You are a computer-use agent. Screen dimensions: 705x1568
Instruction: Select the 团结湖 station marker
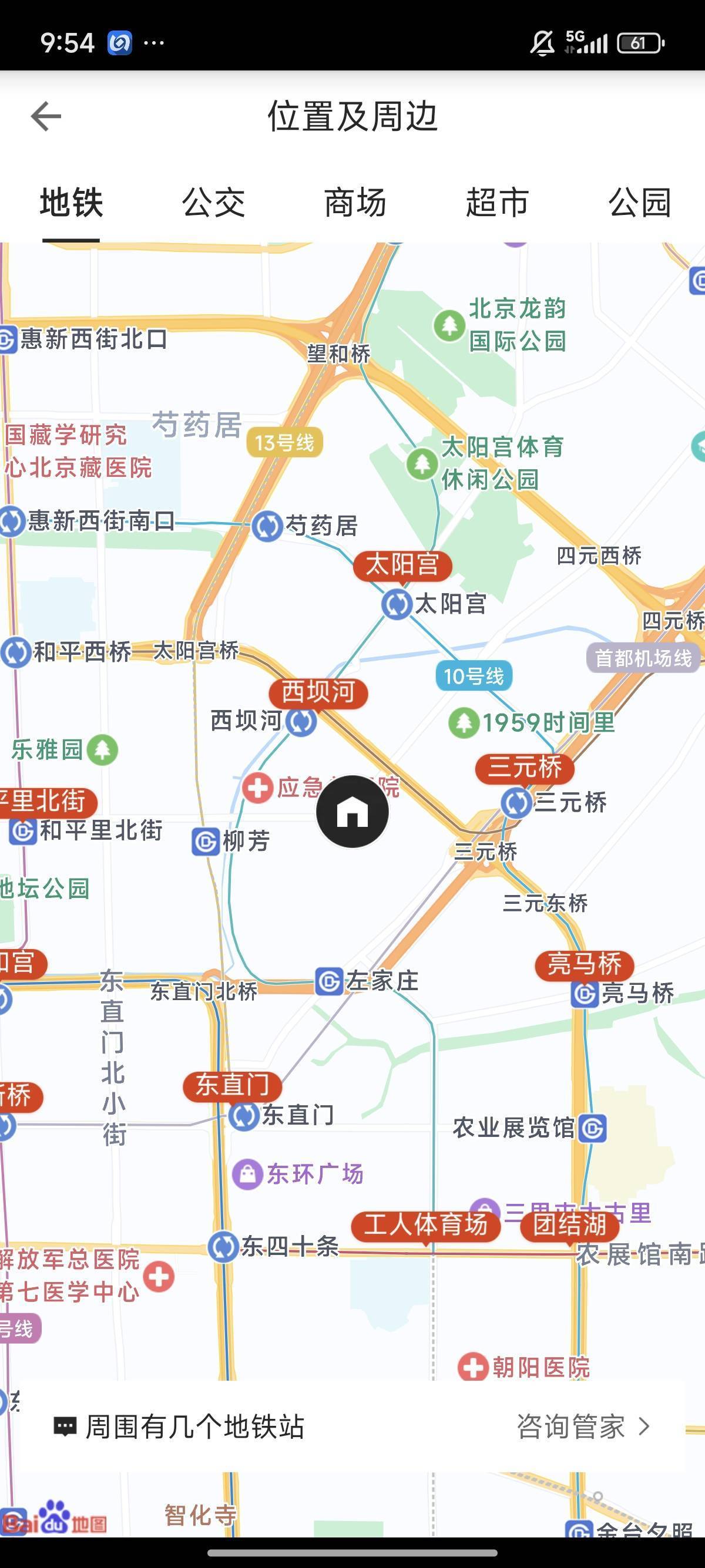tap(569, 1224)
